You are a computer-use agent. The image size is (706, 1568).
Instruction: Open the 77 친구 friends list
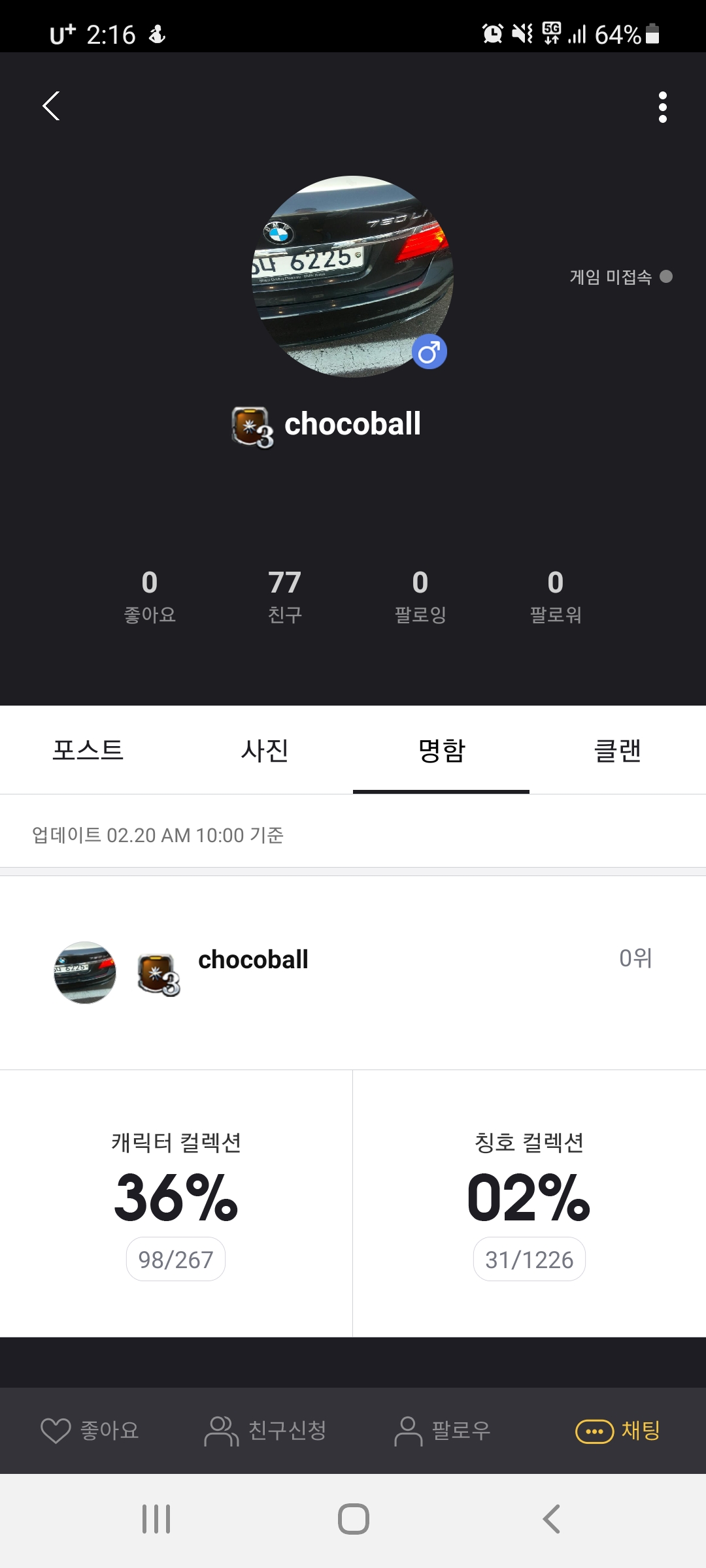coord(284,596)
